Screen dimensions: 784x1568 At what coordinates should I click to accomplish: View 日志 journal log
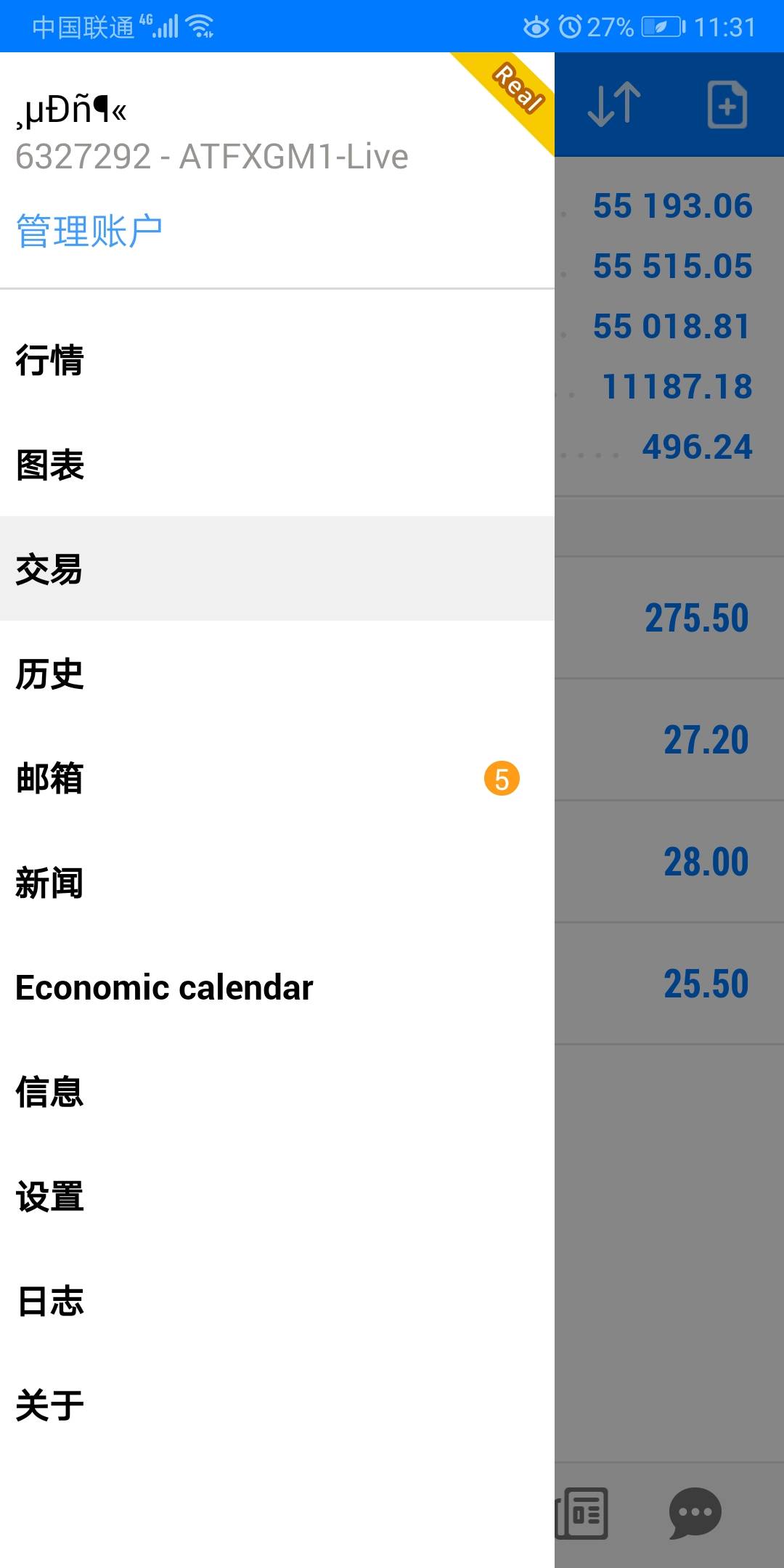[277, 1301]
